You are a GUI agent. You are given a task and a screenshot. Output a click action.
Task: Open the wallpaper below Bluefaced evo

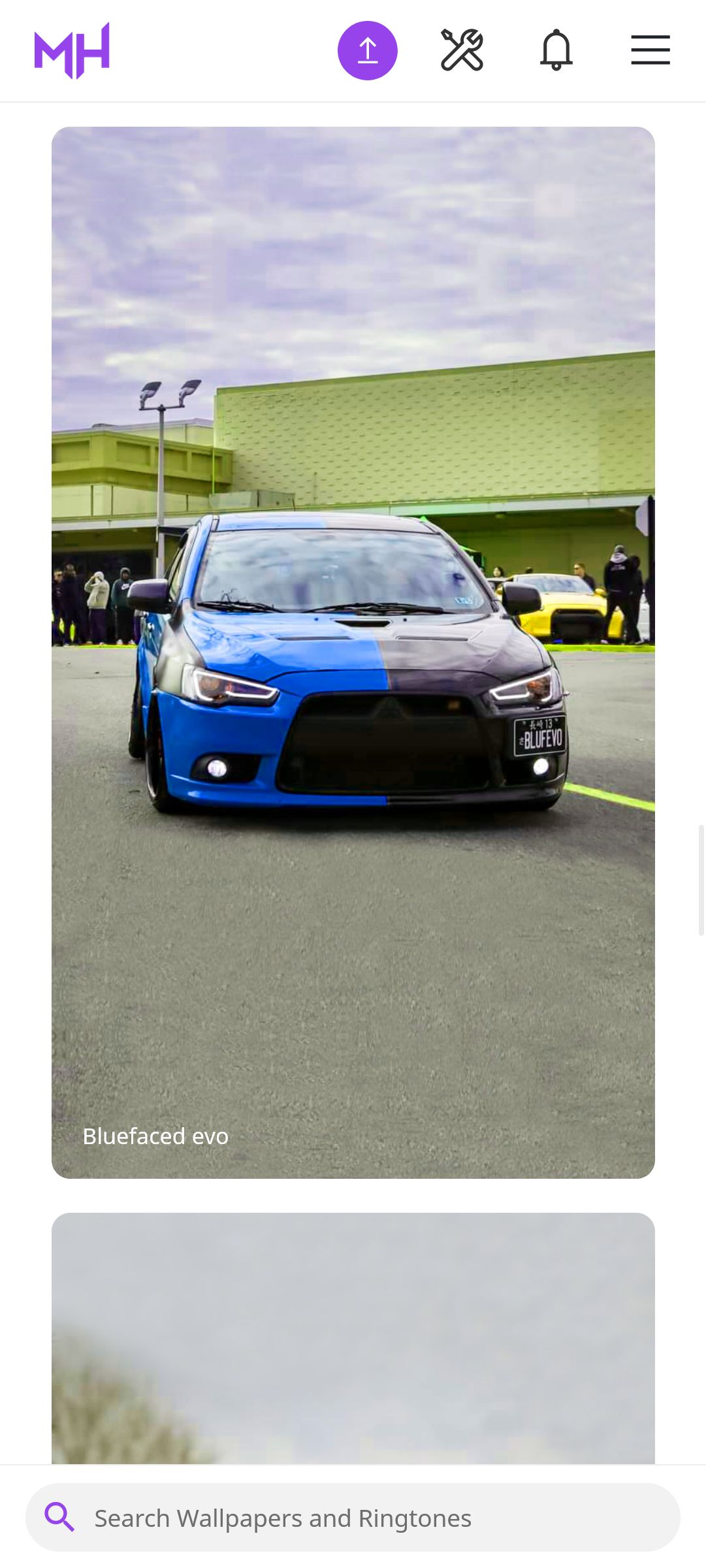[x=353, y=1337]
